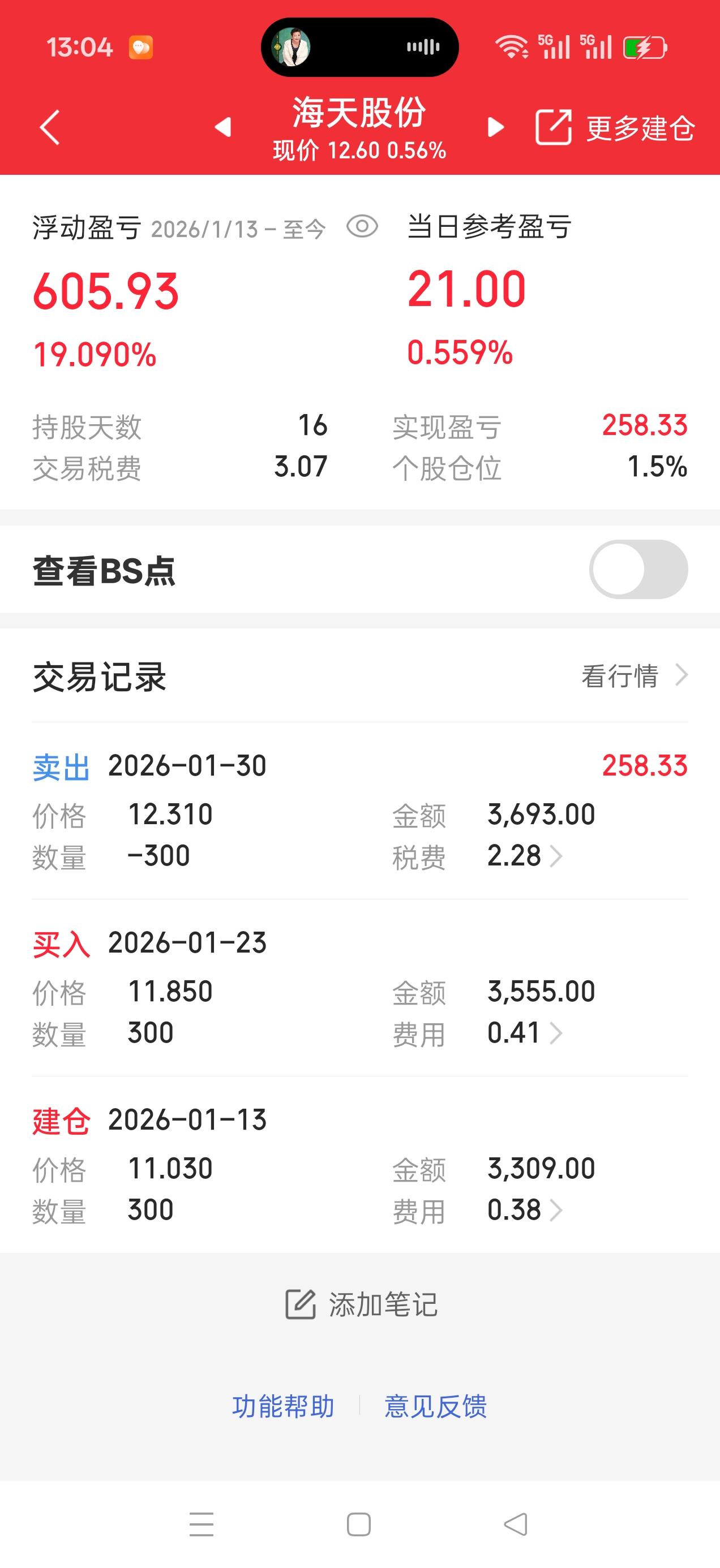Switch to the next stock with right triangle
The width and height of the screenshot is (720, 1568).
[496, 127]
